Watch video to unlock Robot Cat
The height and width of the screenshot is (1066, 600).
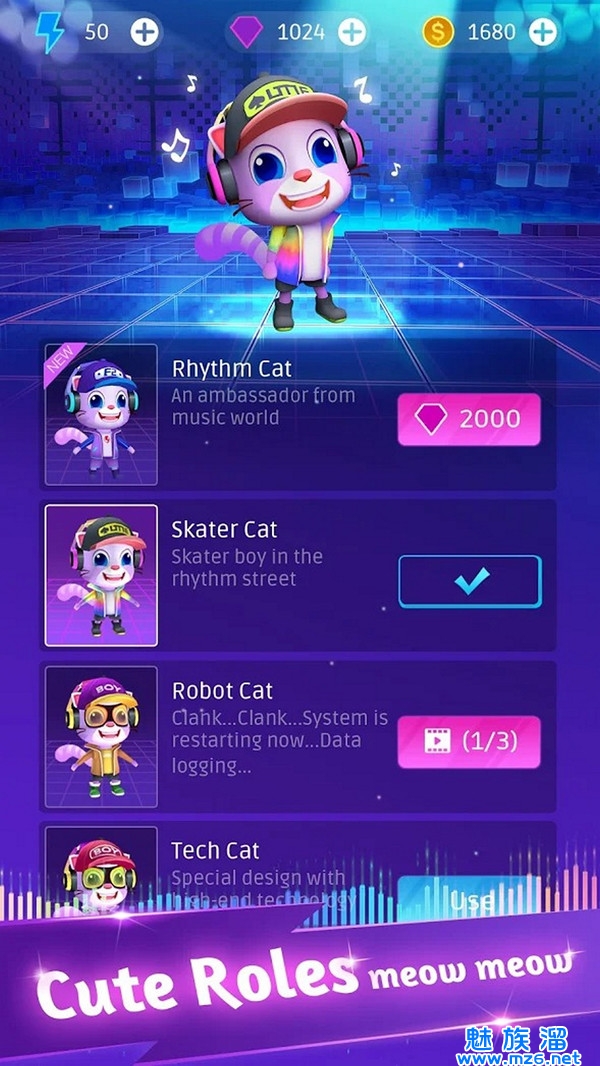pyautogui.click(x=469, y=742)
